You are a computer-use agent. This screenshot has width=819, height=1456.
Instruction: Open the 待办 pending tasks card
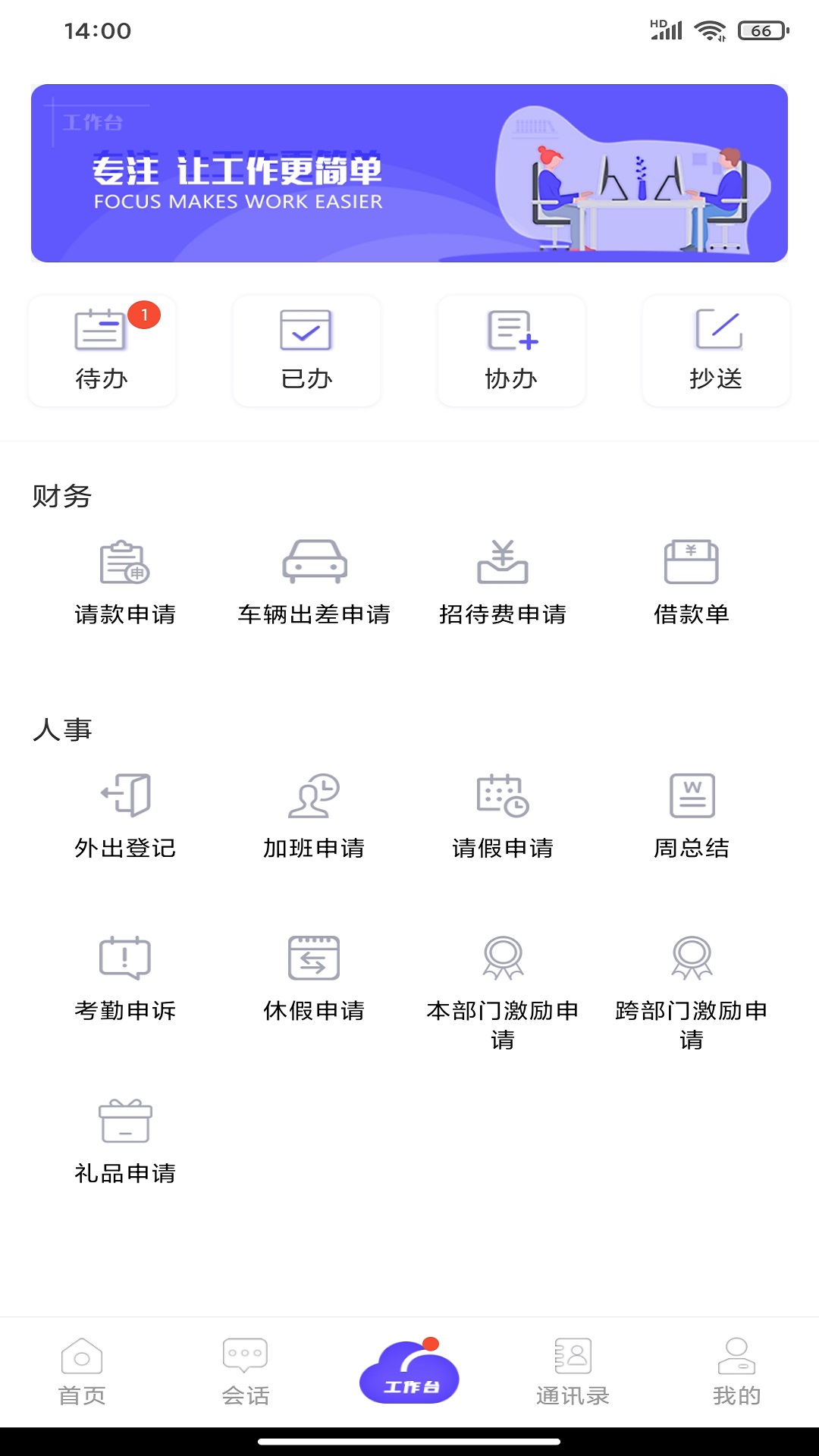point(102,350)
